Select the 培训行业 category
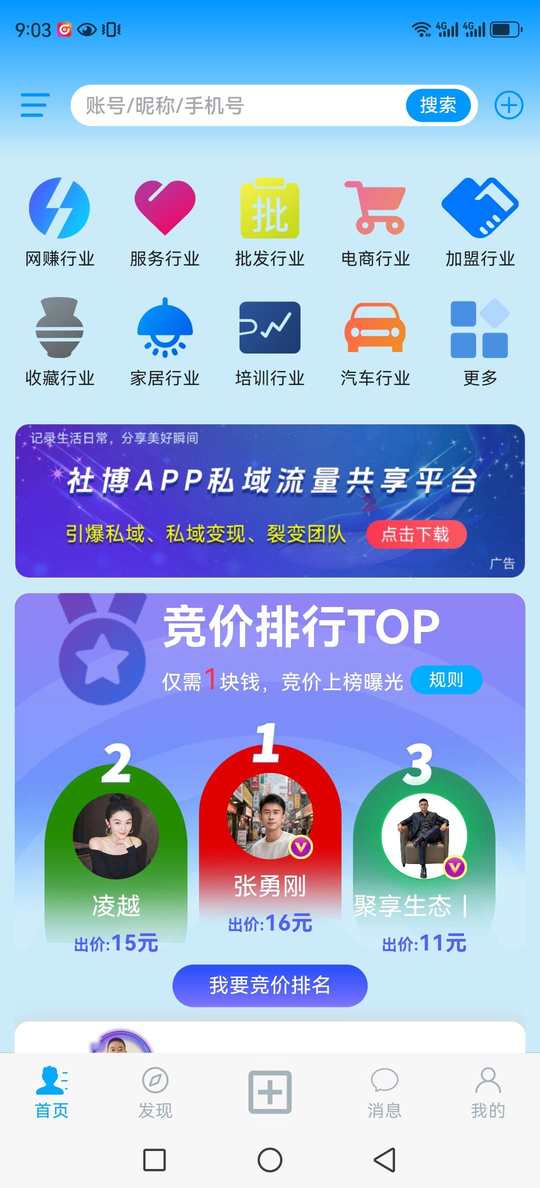Image resolution: width=540 pixels, height=1188 pixels. (x=270, y=342)
